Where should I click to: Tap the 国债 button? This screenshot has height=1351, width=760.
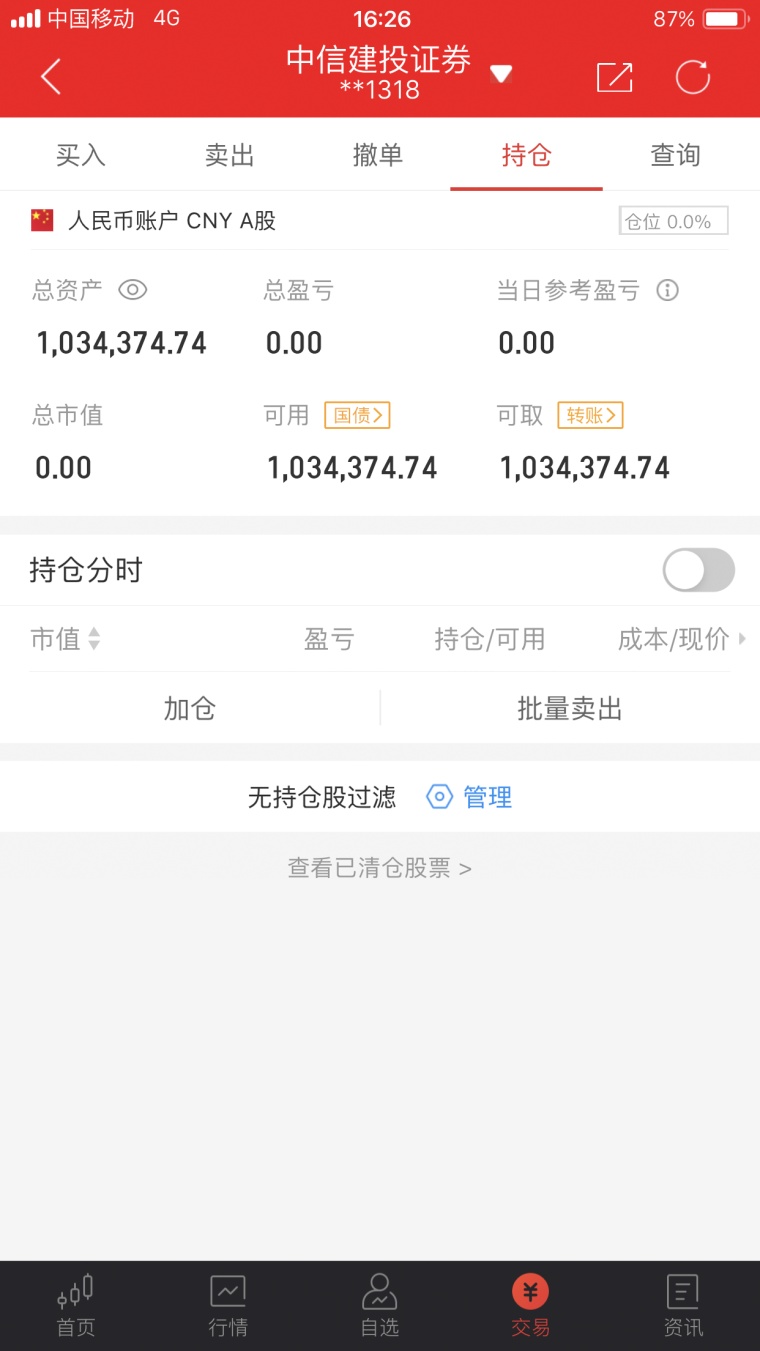[357, 415]
